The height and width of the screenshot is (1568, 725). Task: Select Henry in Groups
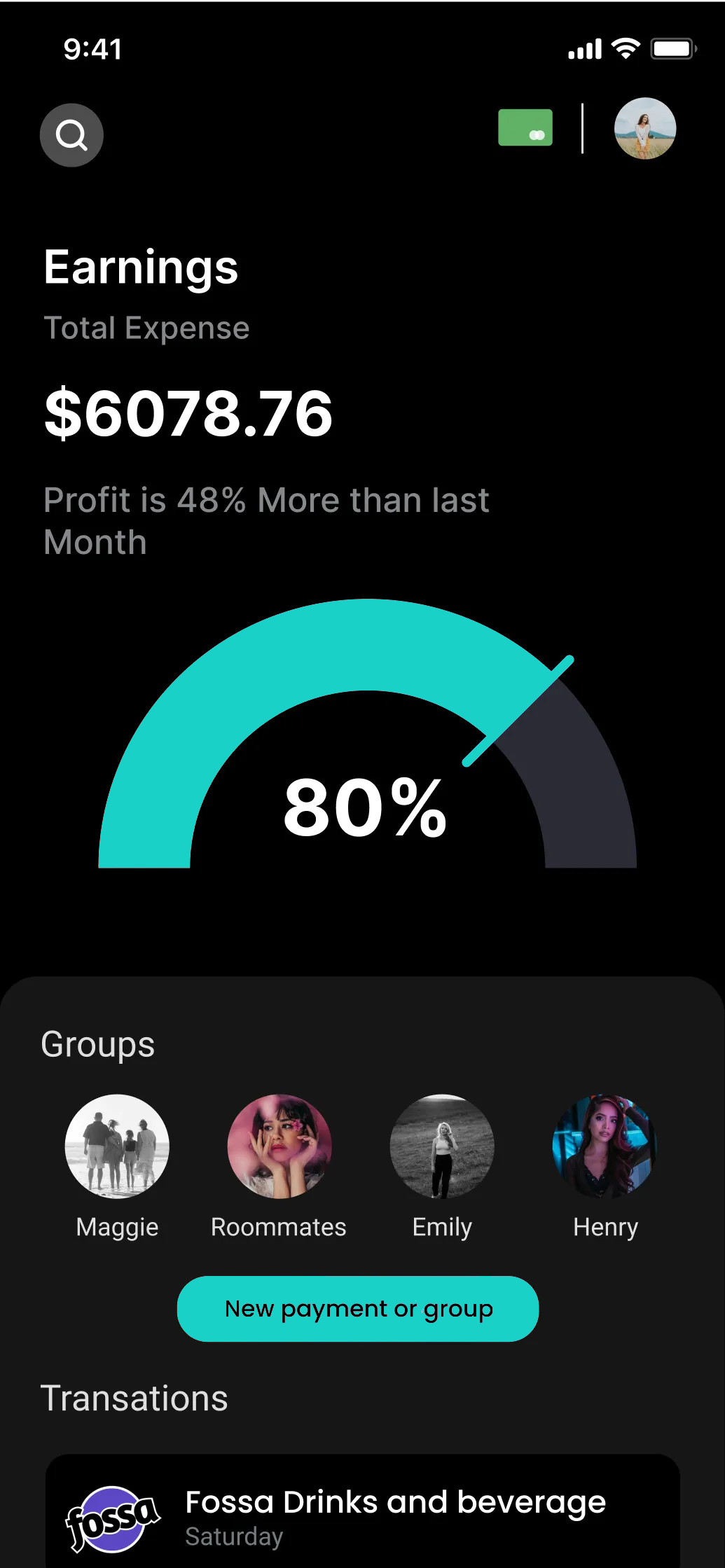(605, 1146)
